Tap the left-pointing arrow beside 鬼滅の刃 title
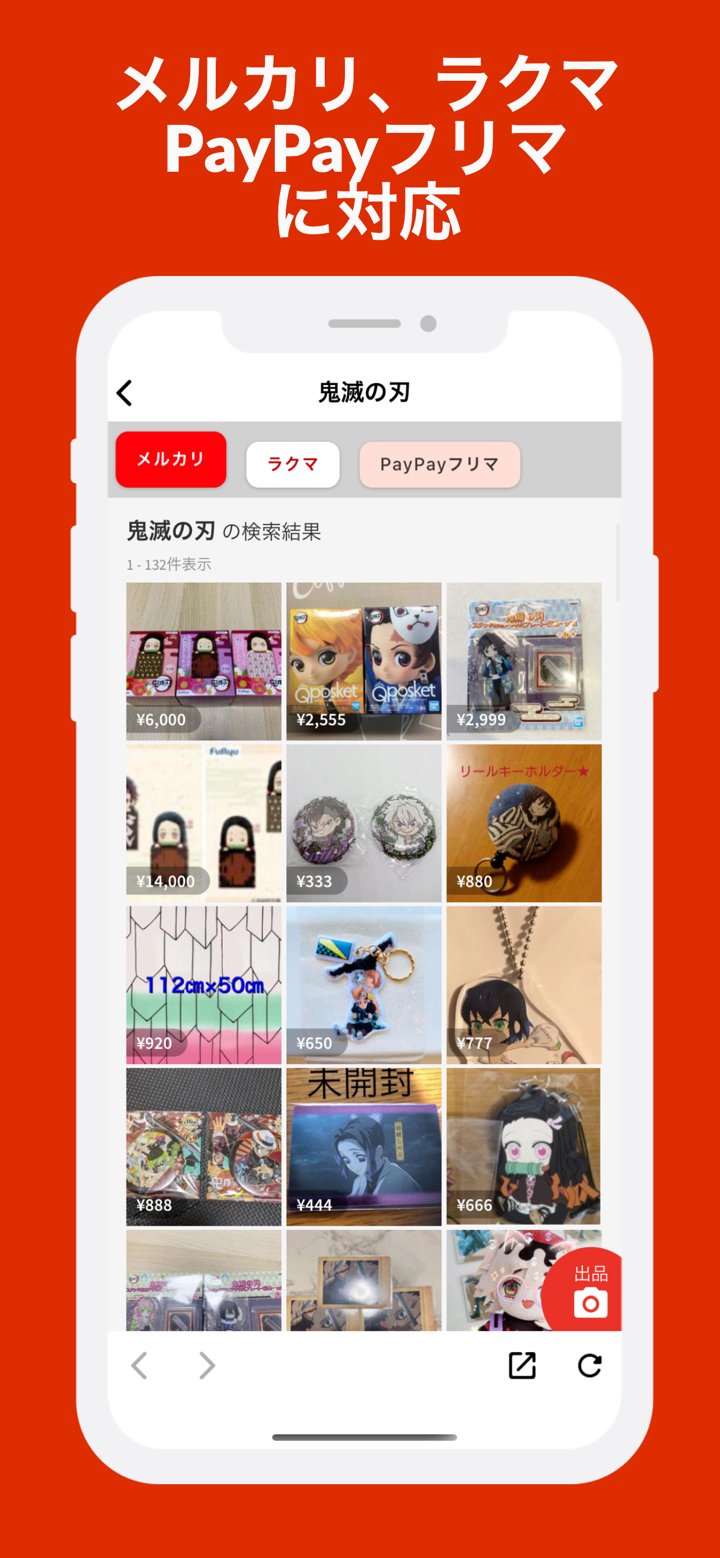Image resolution: width=720 pixels, height=1558 pixels. [124, 393]
